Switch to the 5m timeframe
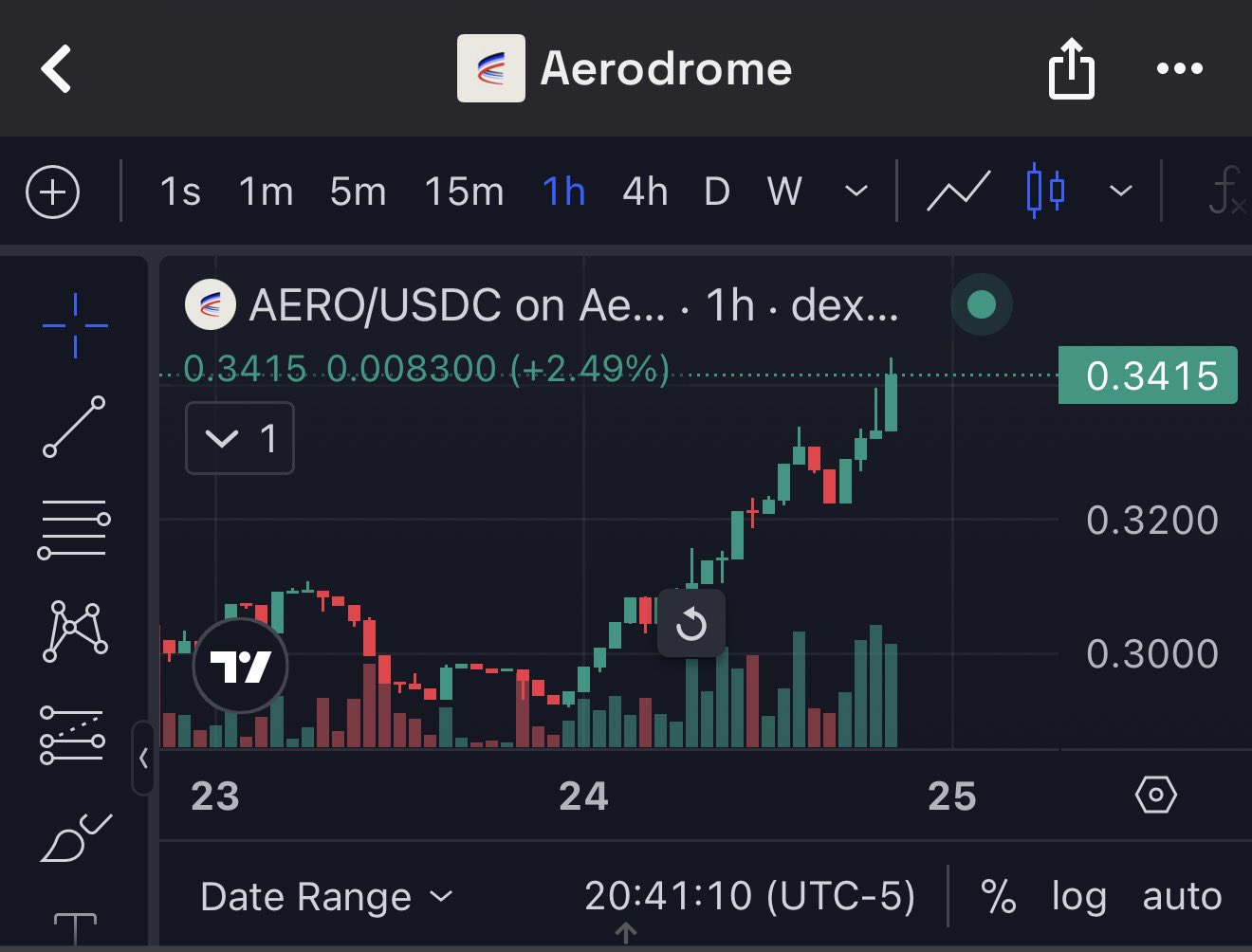The height and width of the screenshot is (952, 1252). pyautogui.click(x=358, y=192)
